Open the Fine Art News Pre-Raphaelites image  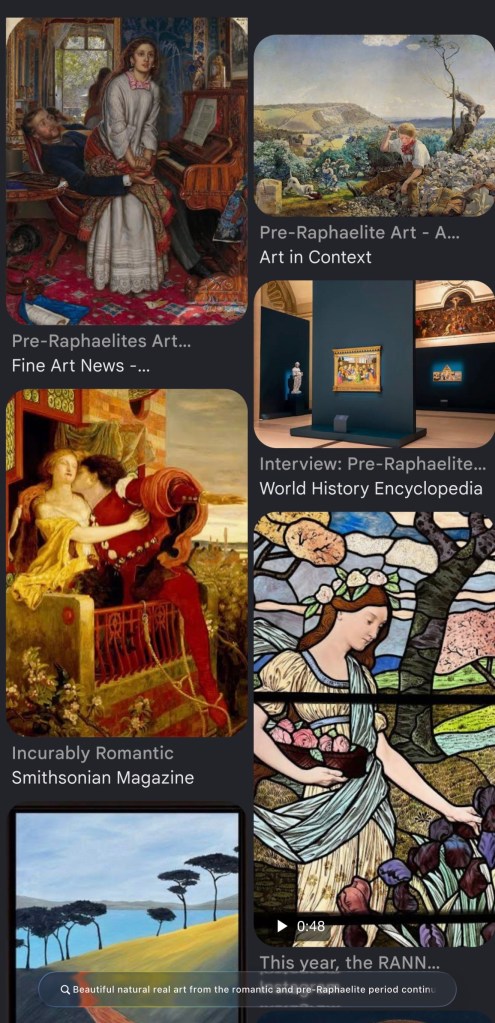pyautogui.click(x=127, y=170)
